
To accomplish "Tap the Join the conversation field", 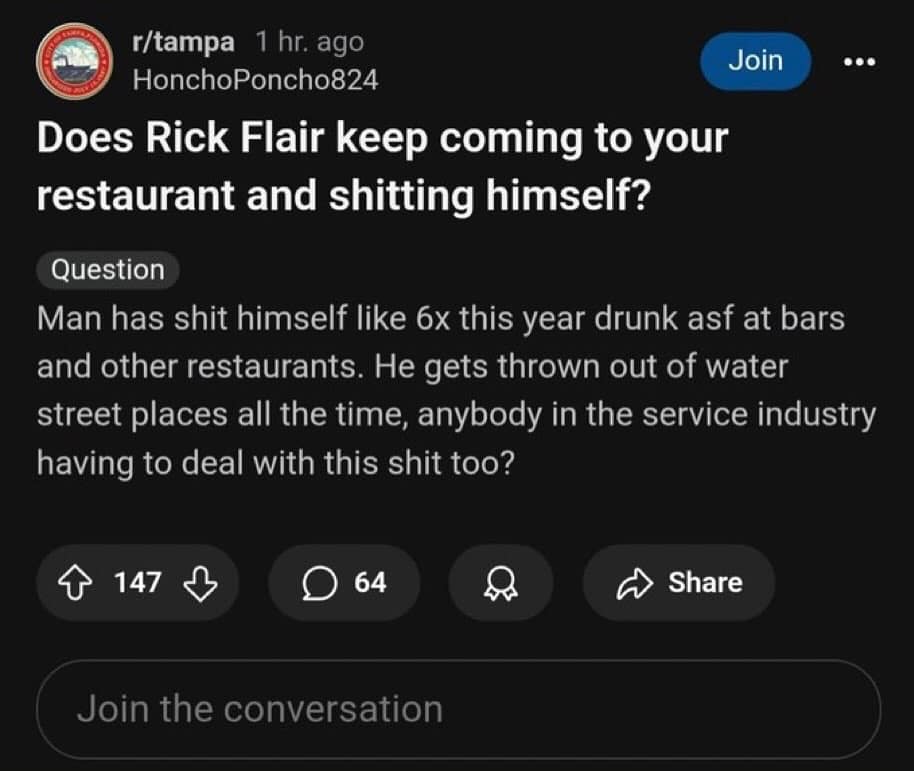I will point(458,709).
